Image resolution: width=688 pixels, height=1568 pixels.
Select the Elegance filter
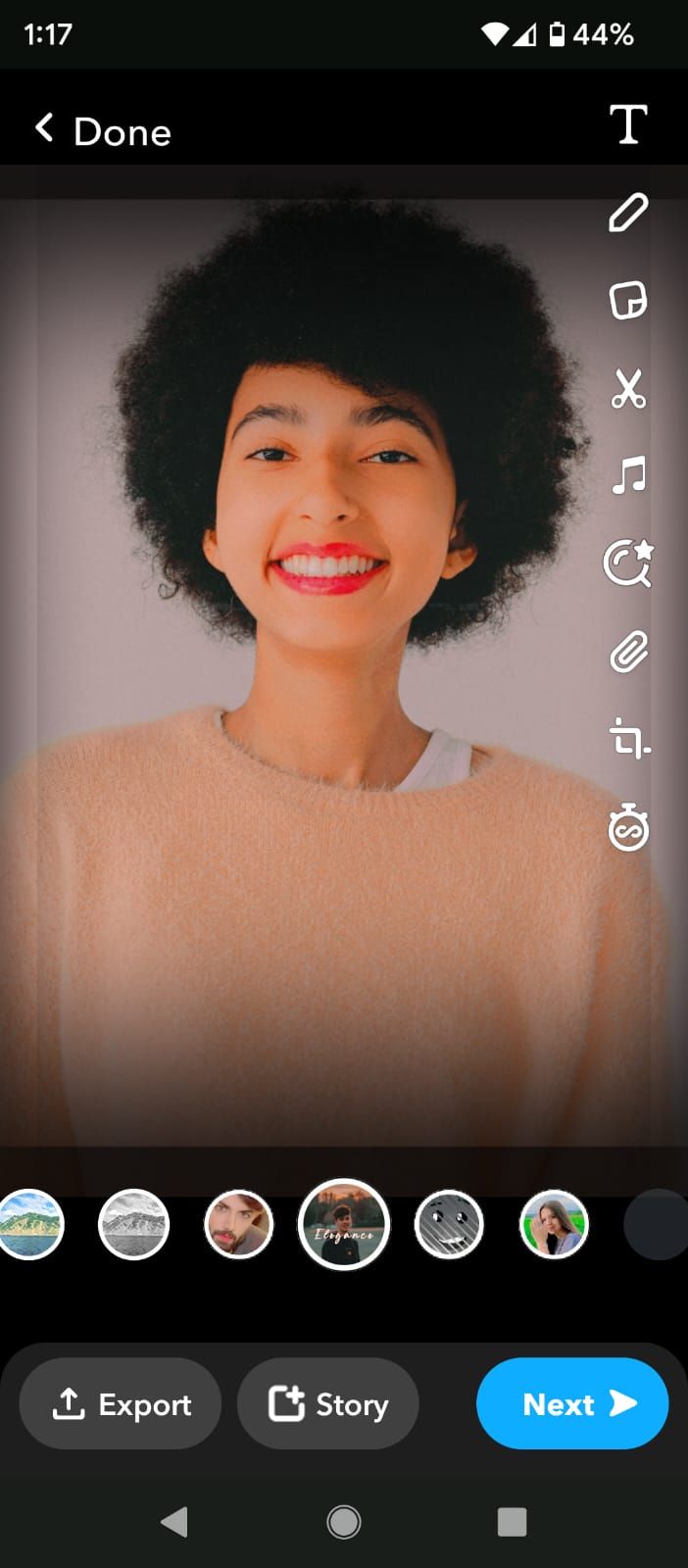tap(344, 1224)
